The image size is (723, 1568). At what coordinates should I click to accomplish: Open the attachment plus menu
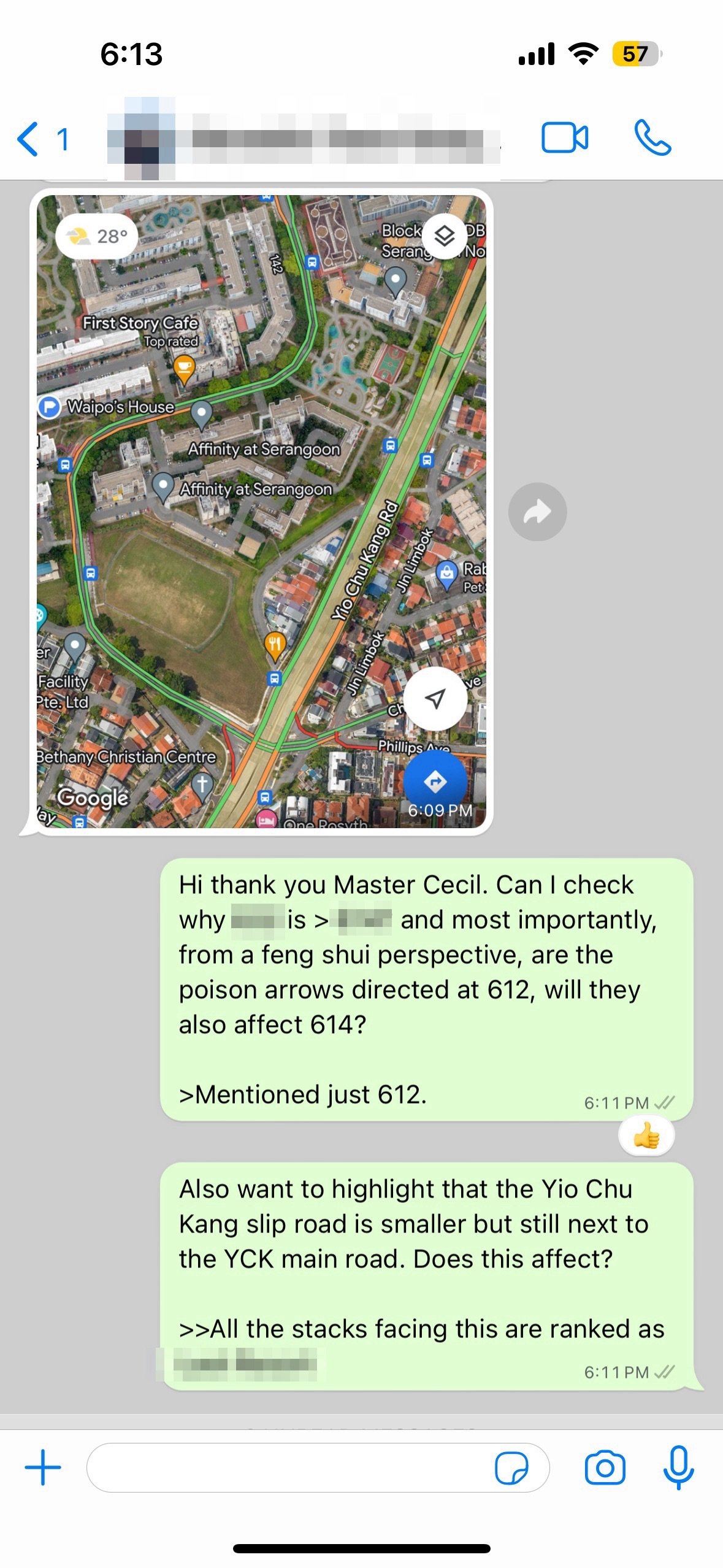pos(43,1467)
